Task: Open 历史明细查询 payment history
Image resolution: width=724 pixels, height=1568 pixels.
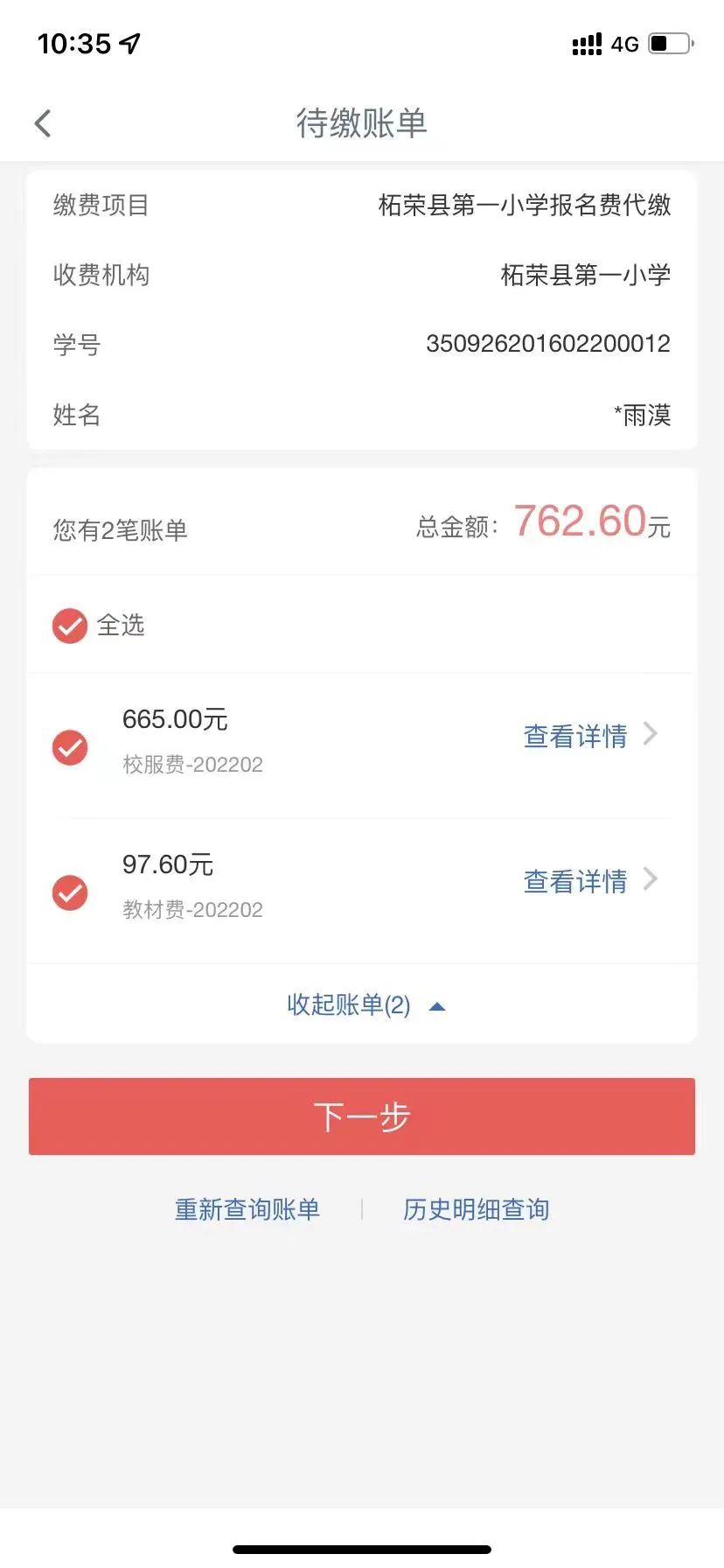Action: point(476,1209)
